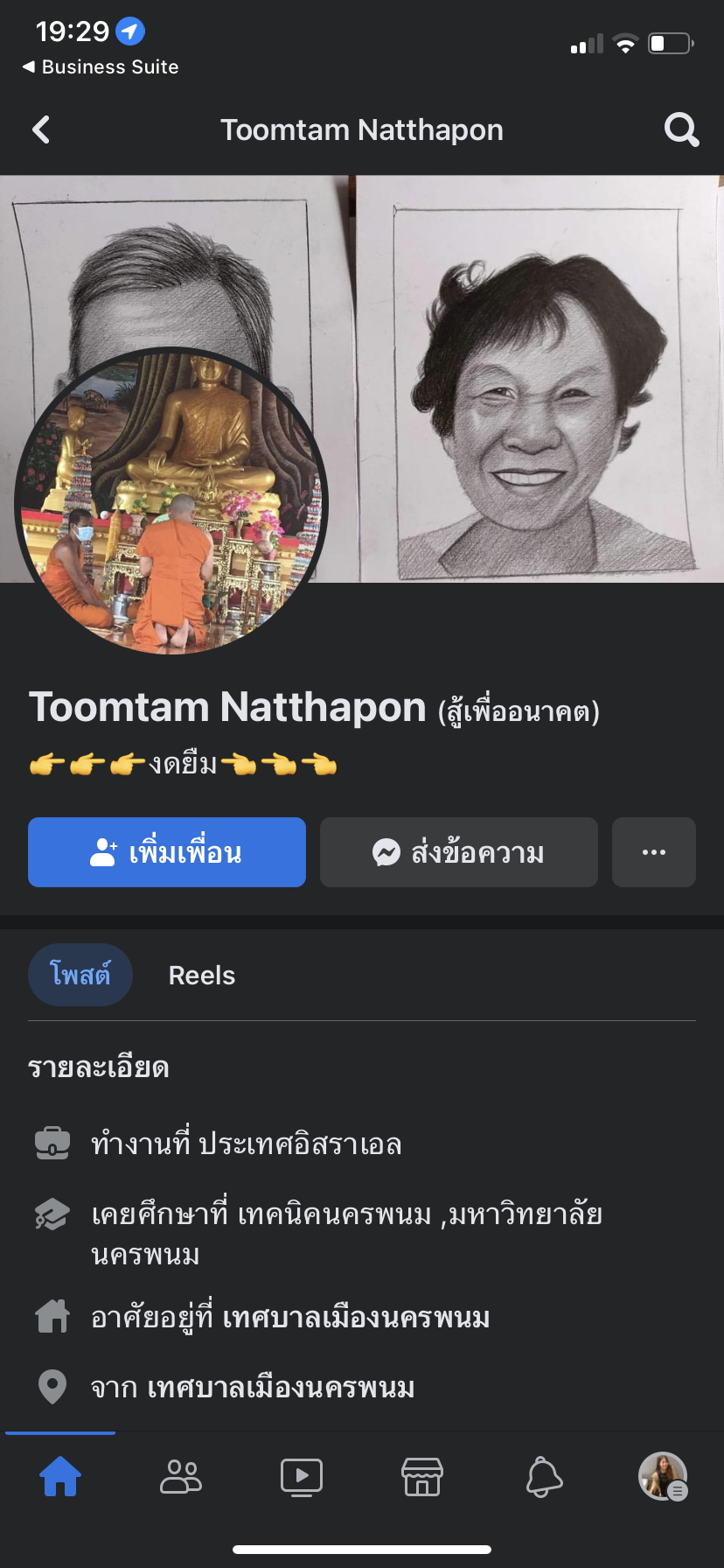Open workplace ประเทศอิสราเอล detail
This screenshot has width=724, height=1568.
247,1144
